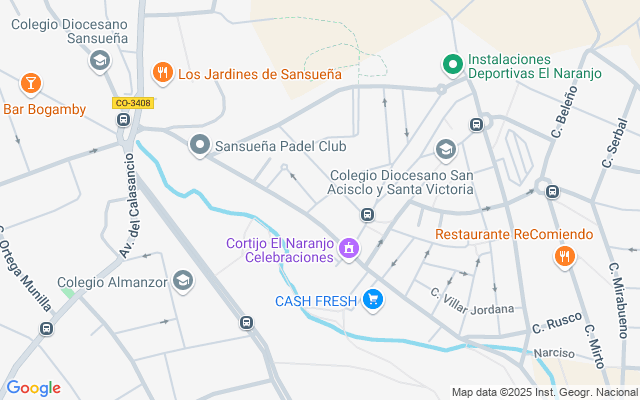The height and width of the screenshot is (400, 640).
Task: Open the Colegio Diocesano Sansueña school pin
Action: click(99, 62)
